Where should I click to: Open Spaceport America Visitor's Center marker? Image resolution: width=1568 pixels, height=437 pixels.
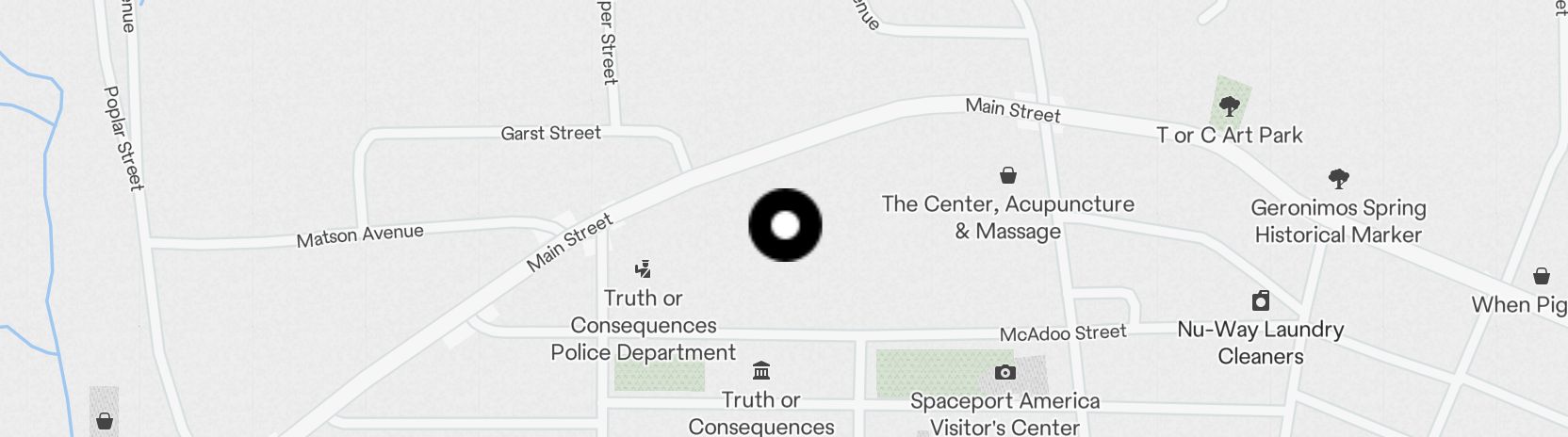click(1004, 373)
